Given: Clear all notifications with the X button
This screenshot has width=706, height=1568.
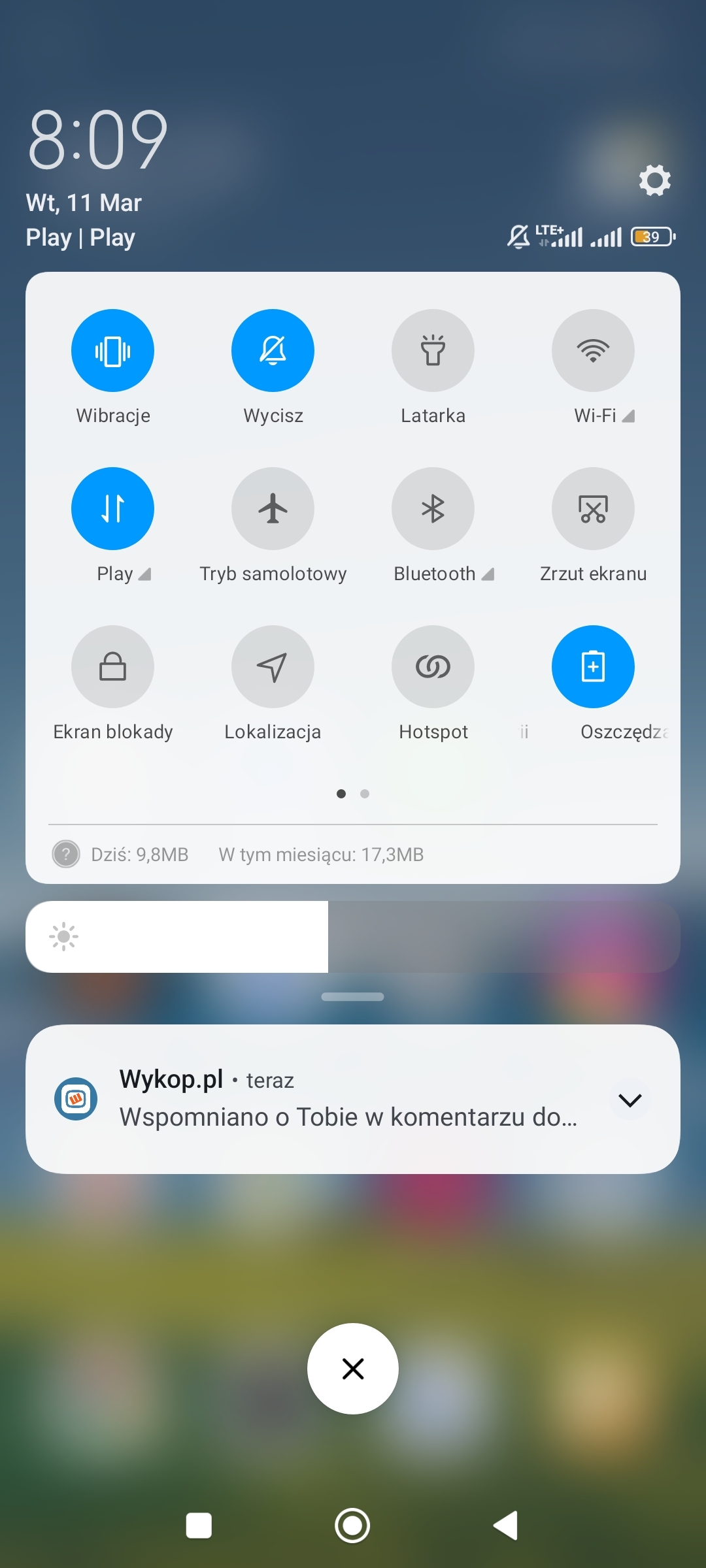Looking at the screenshot, I should tap(353, 1369).
